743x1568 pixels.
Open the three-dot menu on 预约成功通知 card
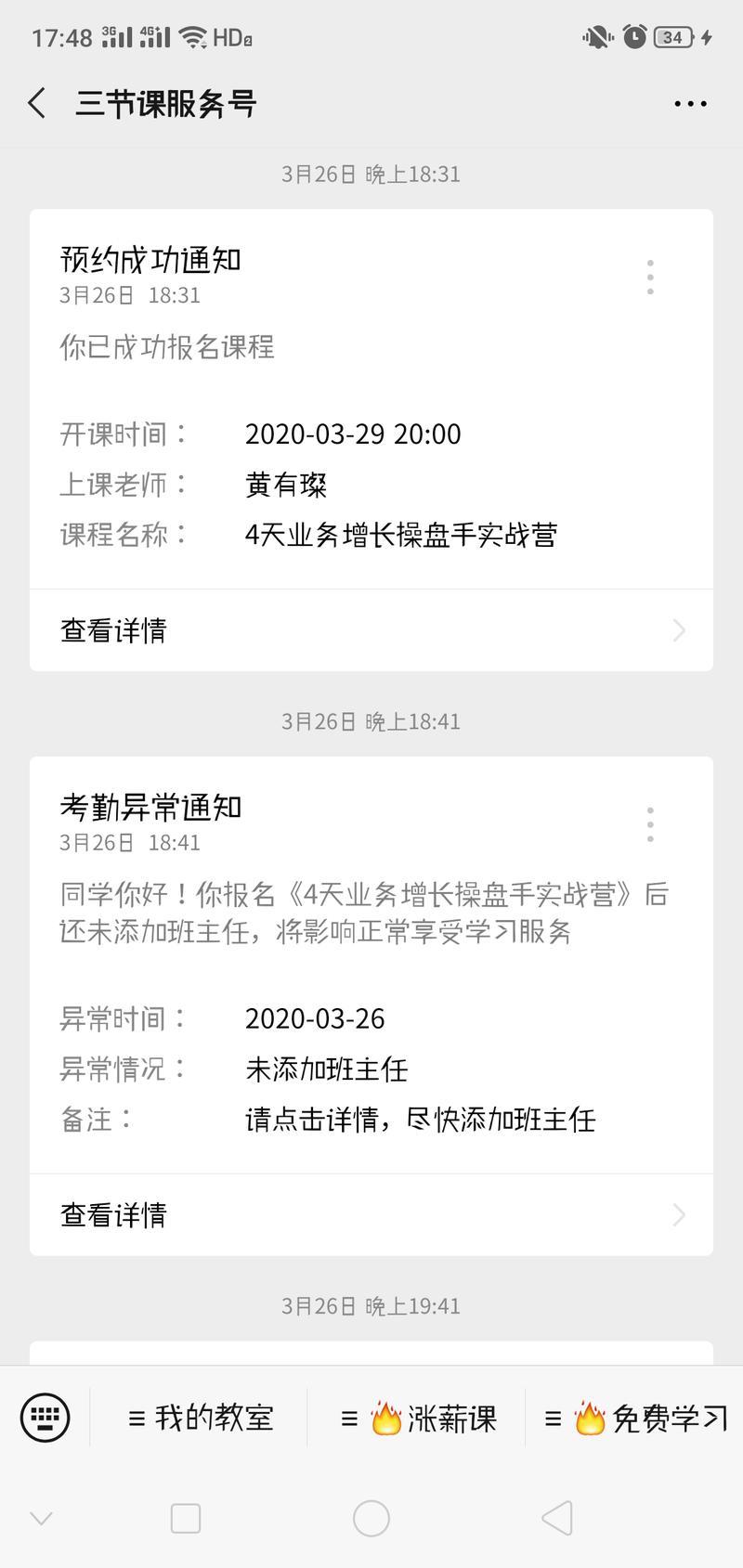click(x=649, y=275)
